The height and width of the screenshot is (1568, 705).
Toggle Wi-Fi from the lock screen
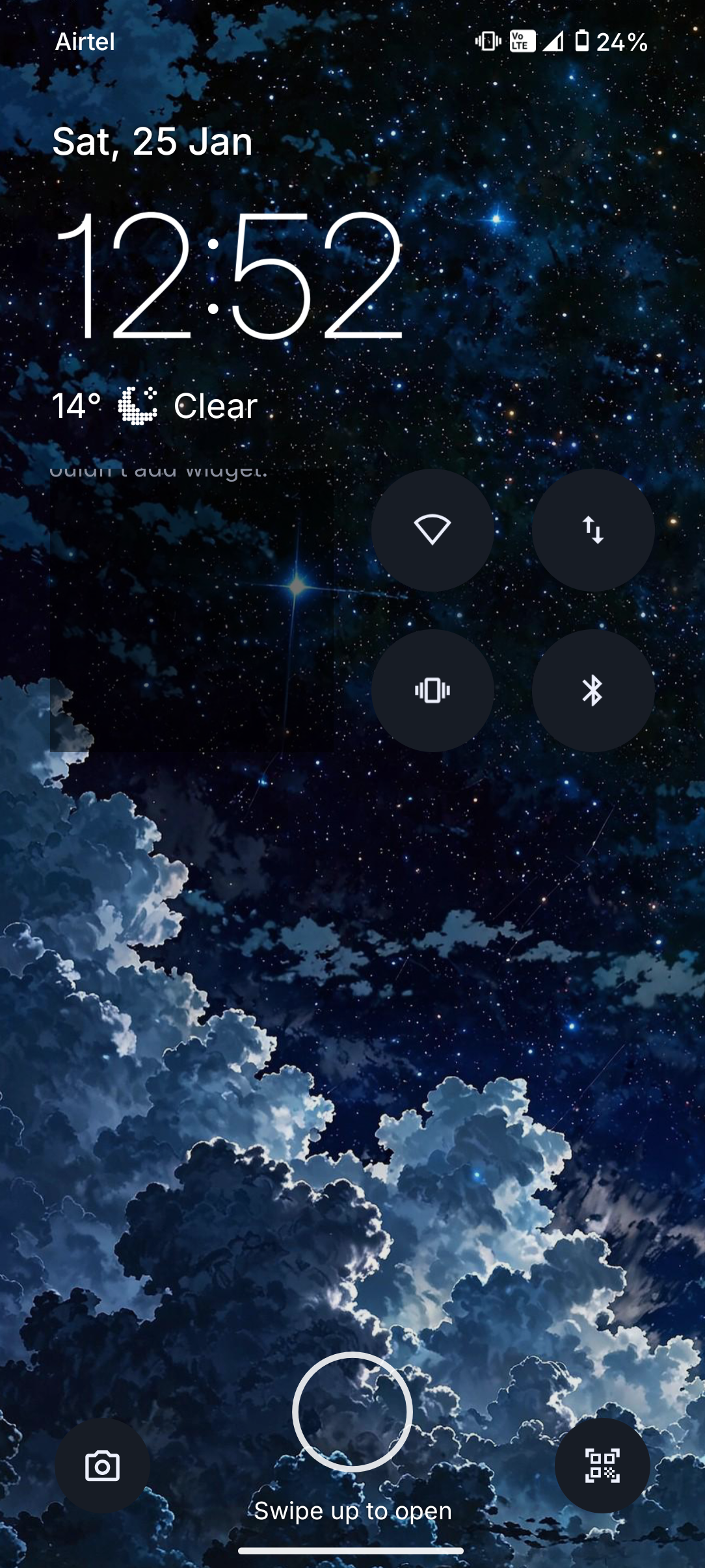tap(432, 530)
